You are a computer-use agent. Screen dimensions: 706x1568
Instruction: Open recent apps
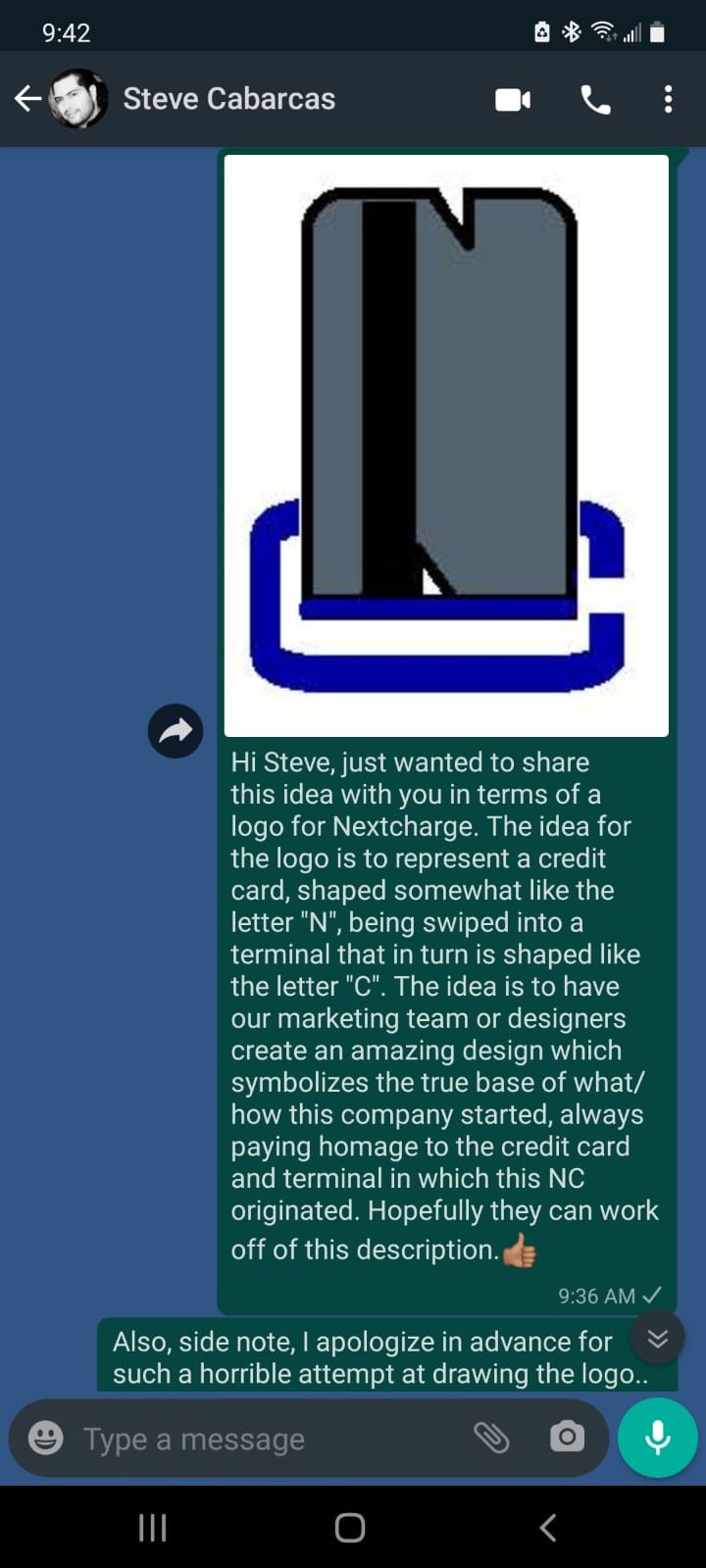click(152, 1527)
